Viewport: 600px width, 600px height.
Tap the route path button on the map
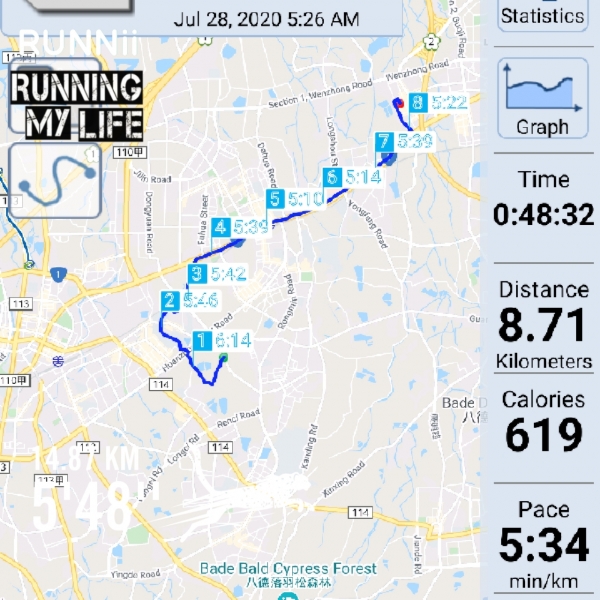[x=54, y=180]
